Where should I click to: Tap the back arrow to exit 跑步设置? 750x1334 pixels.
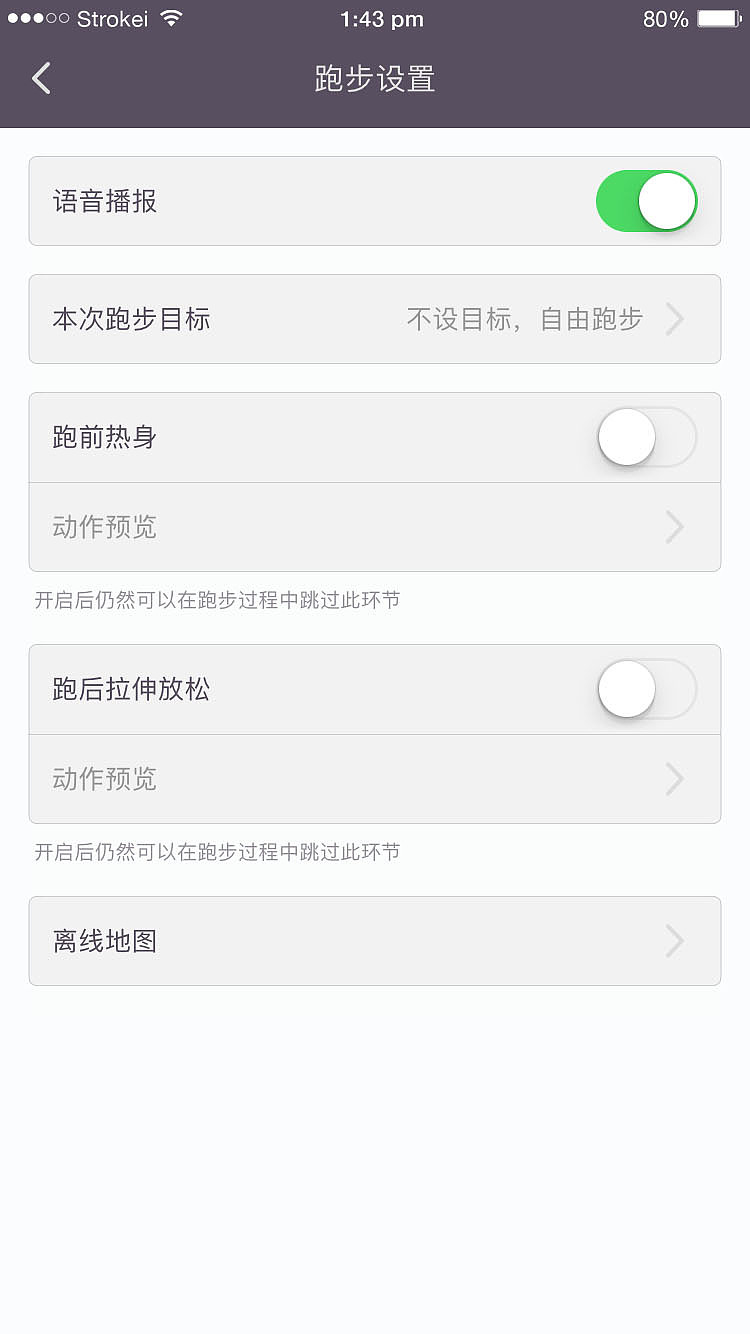(x=40, y=77)
